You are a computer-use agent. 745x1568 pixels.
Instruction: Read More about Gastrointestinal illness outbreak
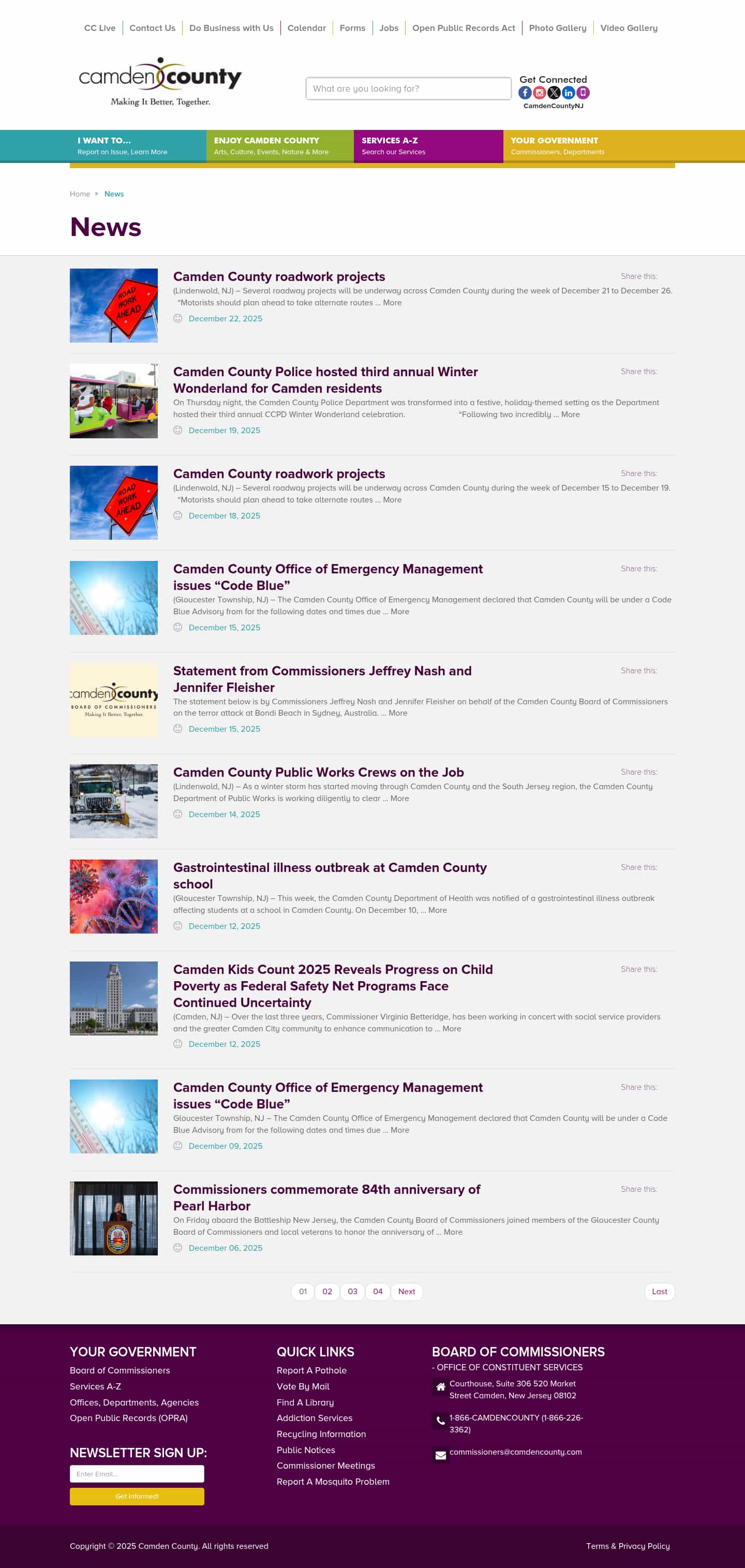(439, 910)
